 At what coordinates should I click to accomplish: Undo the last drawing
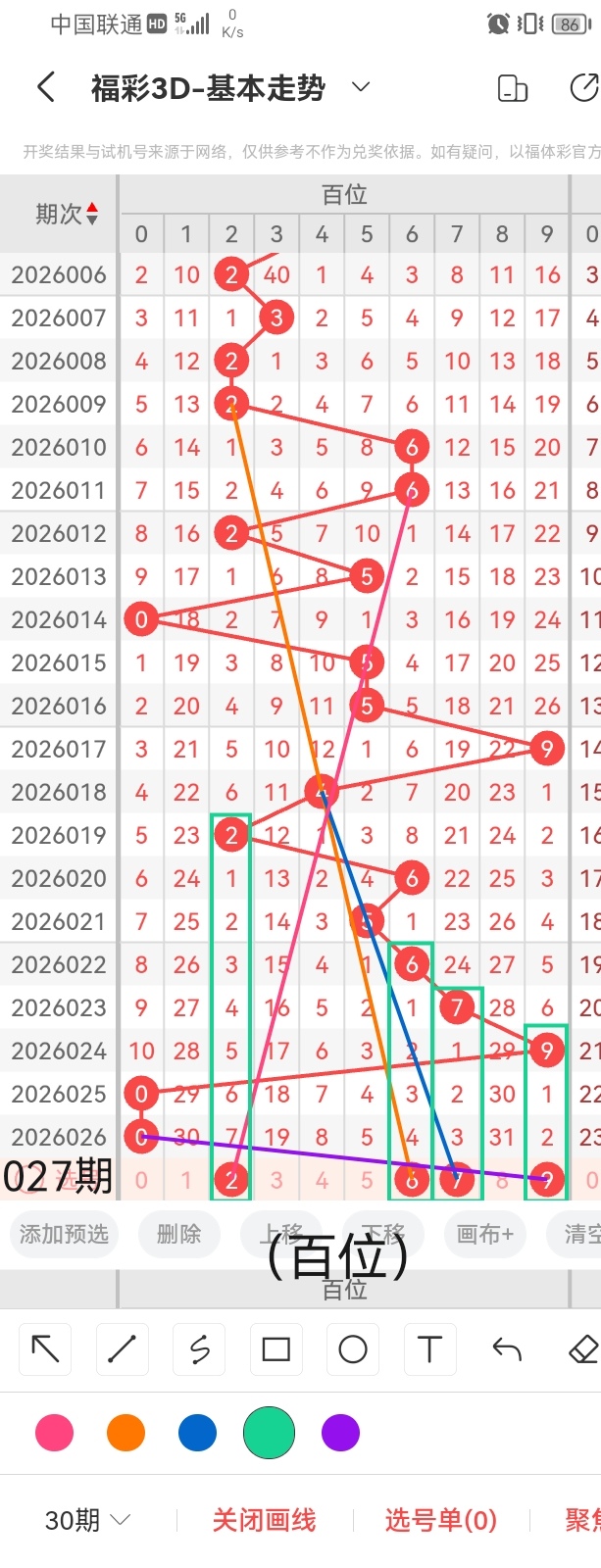tap(507, 1349)
